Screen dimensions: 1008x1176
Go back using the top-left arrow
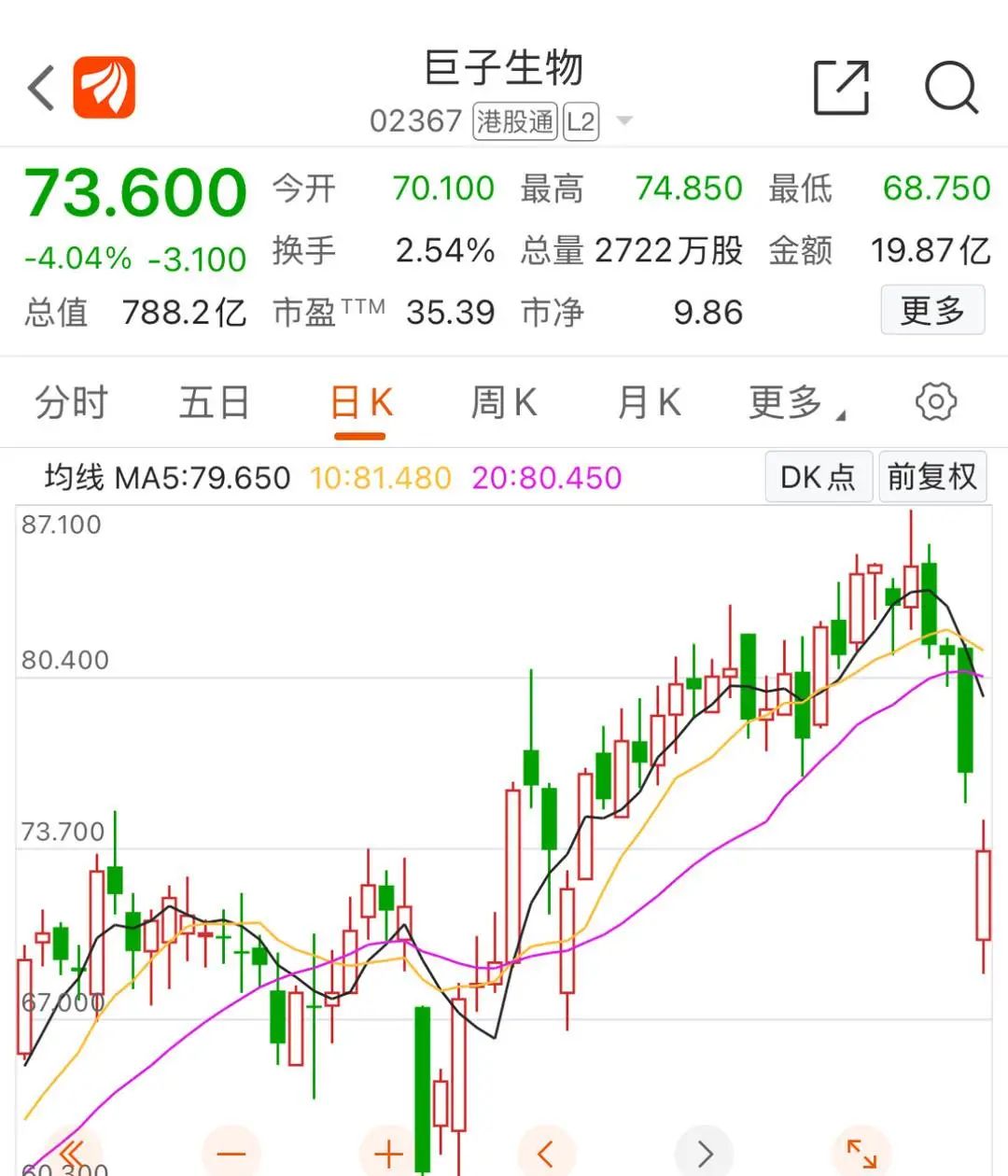[x=41, y=89]
